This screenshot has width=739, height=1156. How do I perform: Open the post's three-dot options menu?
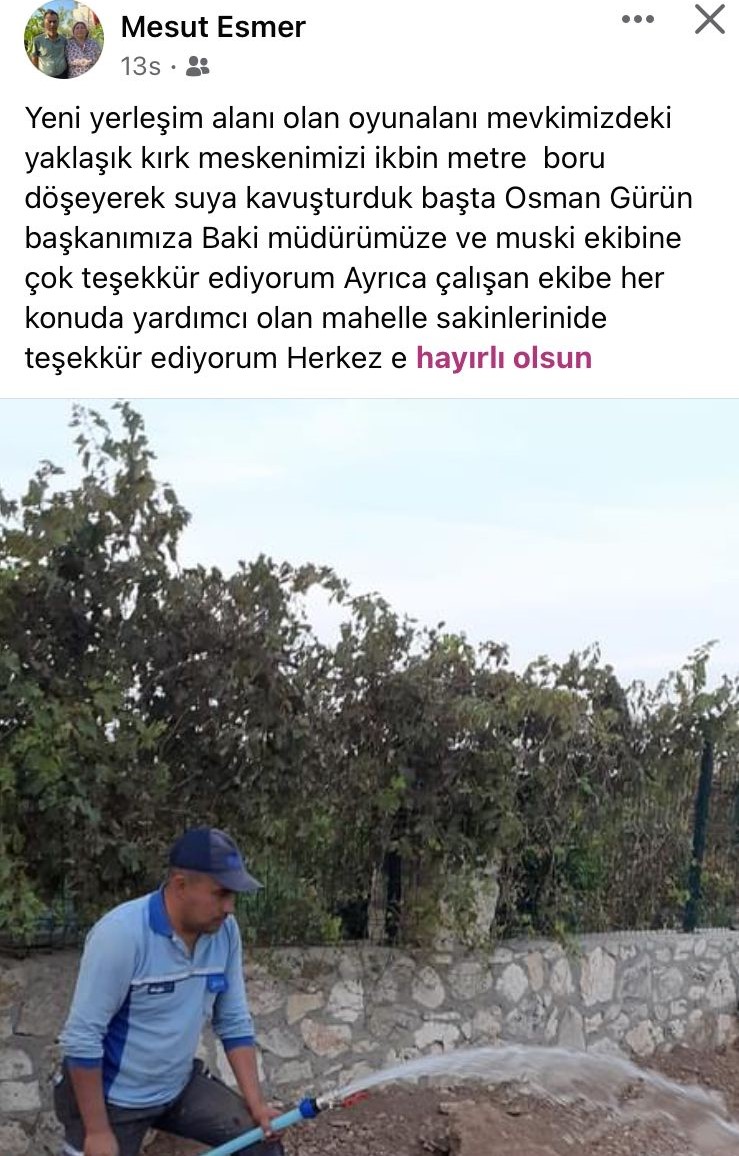click(638, 19)
